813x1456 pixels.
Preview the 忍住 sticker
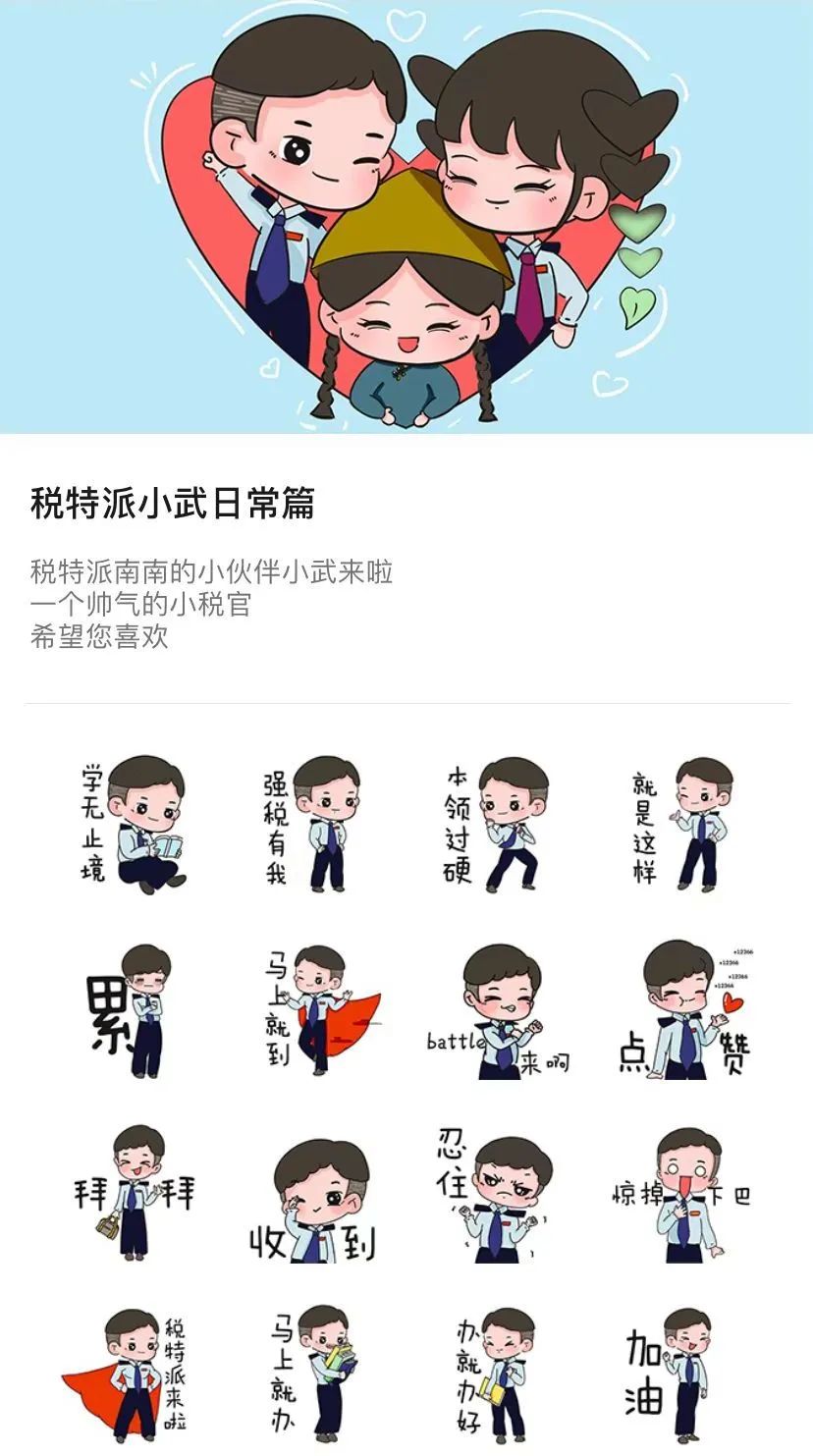click(498, 1194)
